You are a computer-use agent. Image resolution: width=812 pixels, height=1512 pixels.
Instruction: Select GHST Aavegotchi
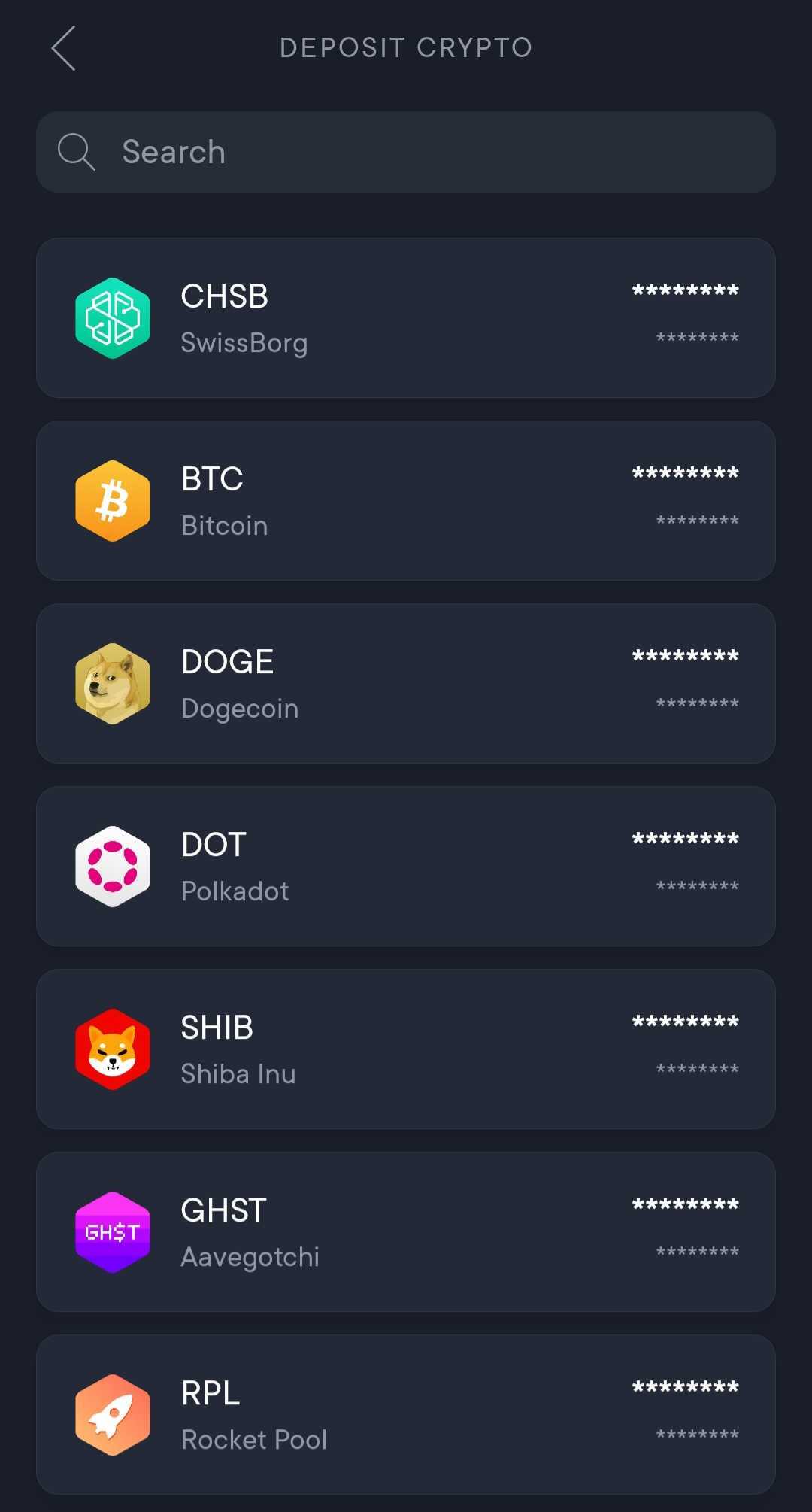406,1232
